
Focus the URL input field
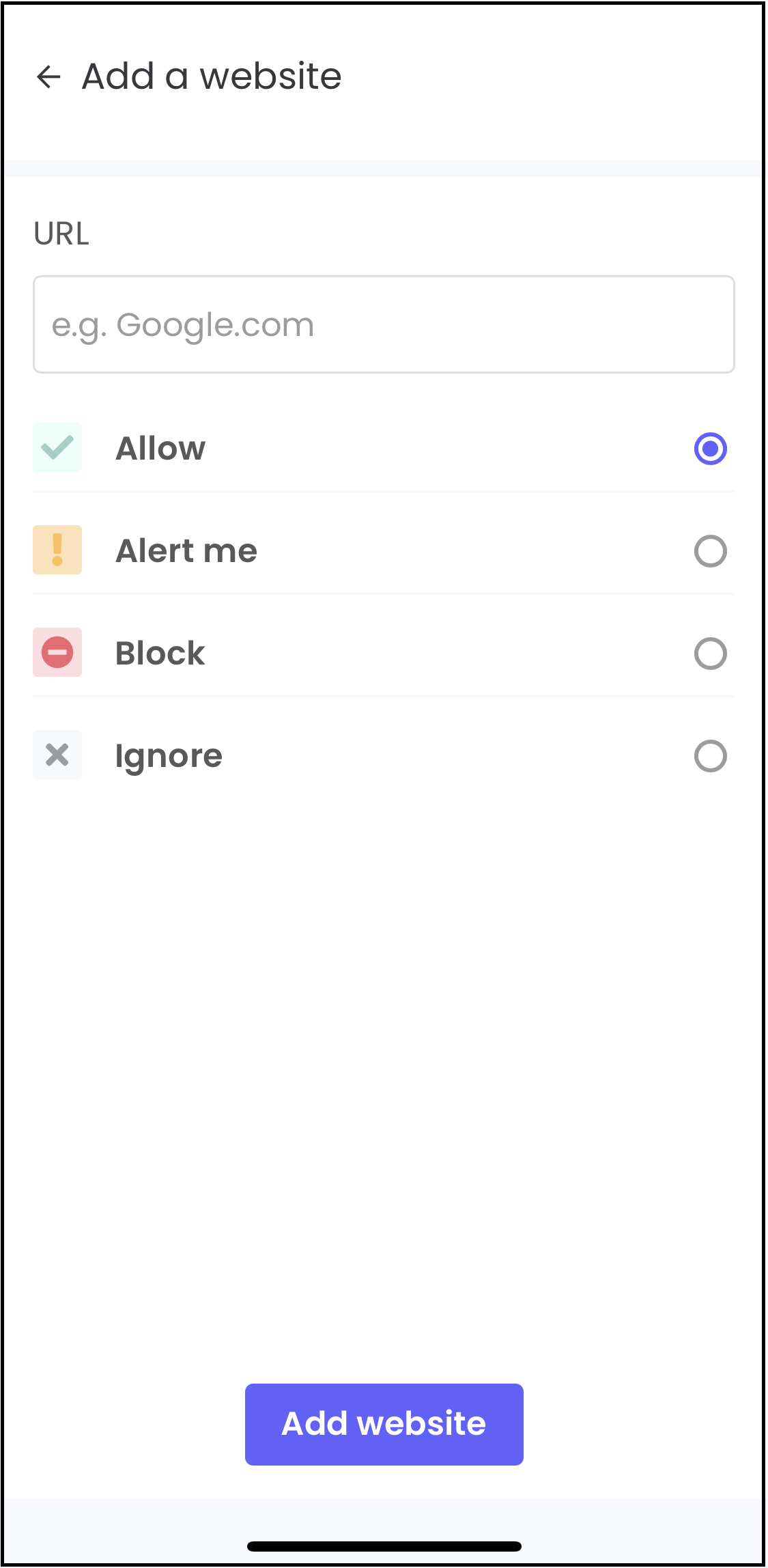coord(384,324)
